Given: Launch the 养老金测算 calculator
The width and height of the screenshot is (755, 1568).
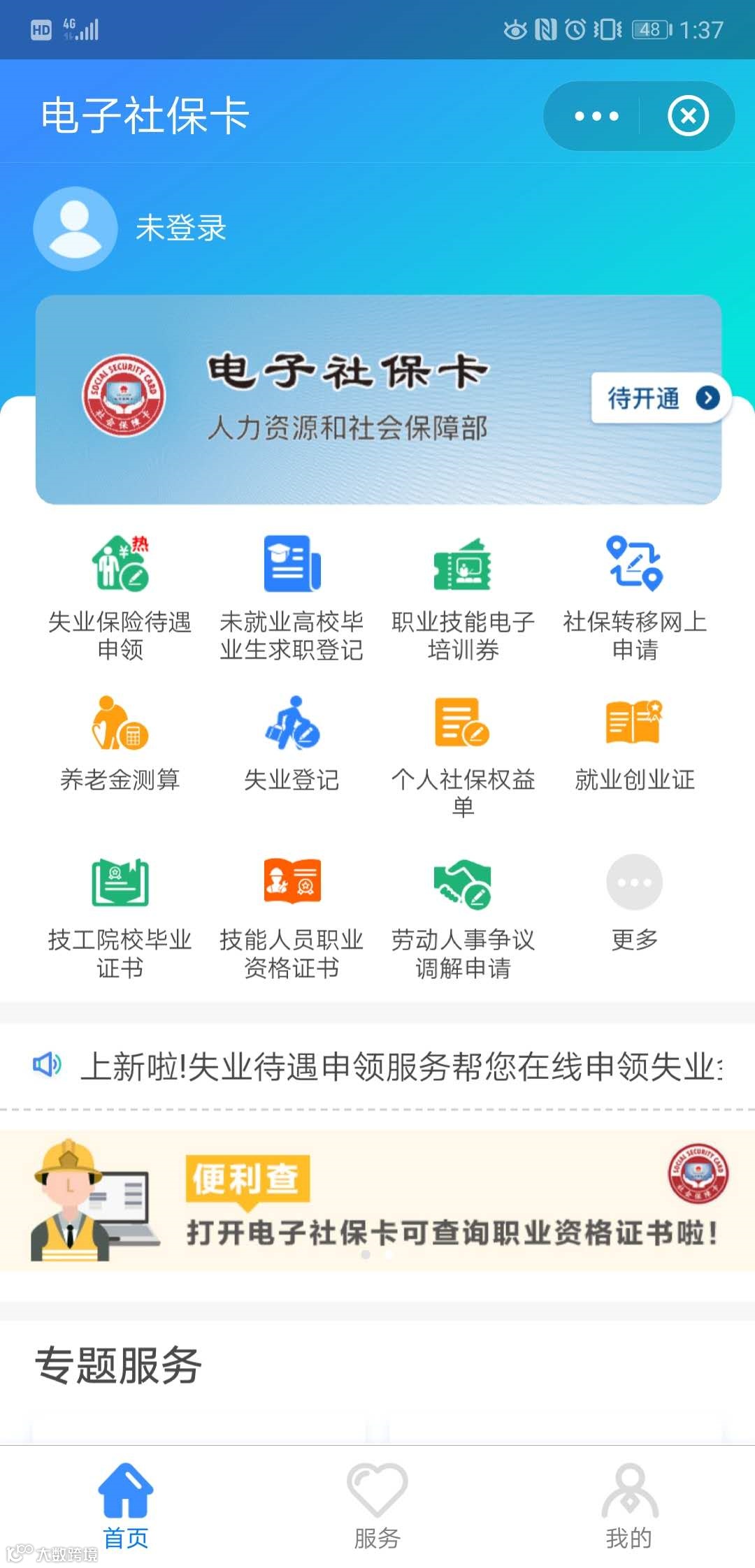Looking at the screenshot, I should click(120, 744).
